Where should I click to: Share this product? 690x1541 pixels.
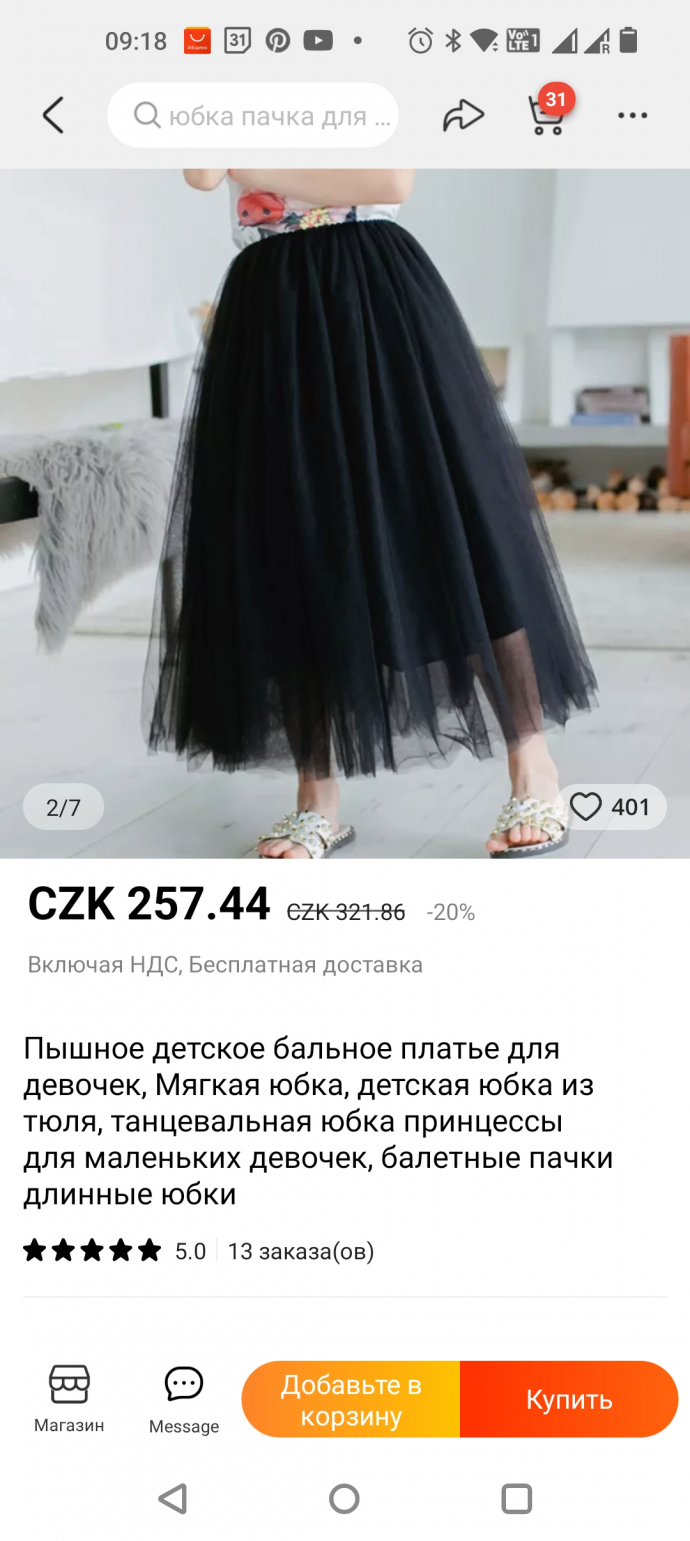pyautogui.click(x=463, y=116)
